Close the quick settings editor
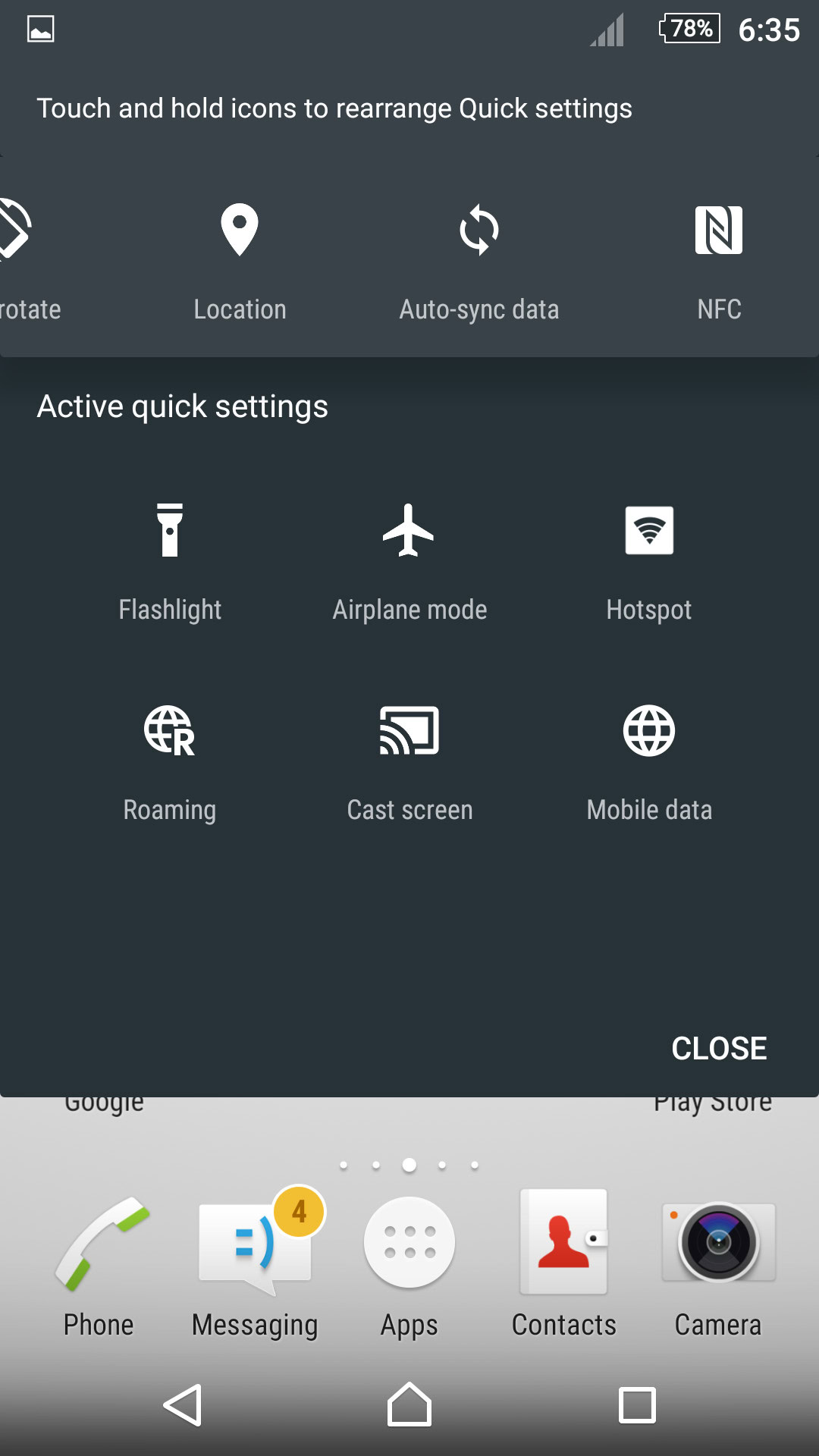This screenshot has width=819, height=1456. [719, 1048]
